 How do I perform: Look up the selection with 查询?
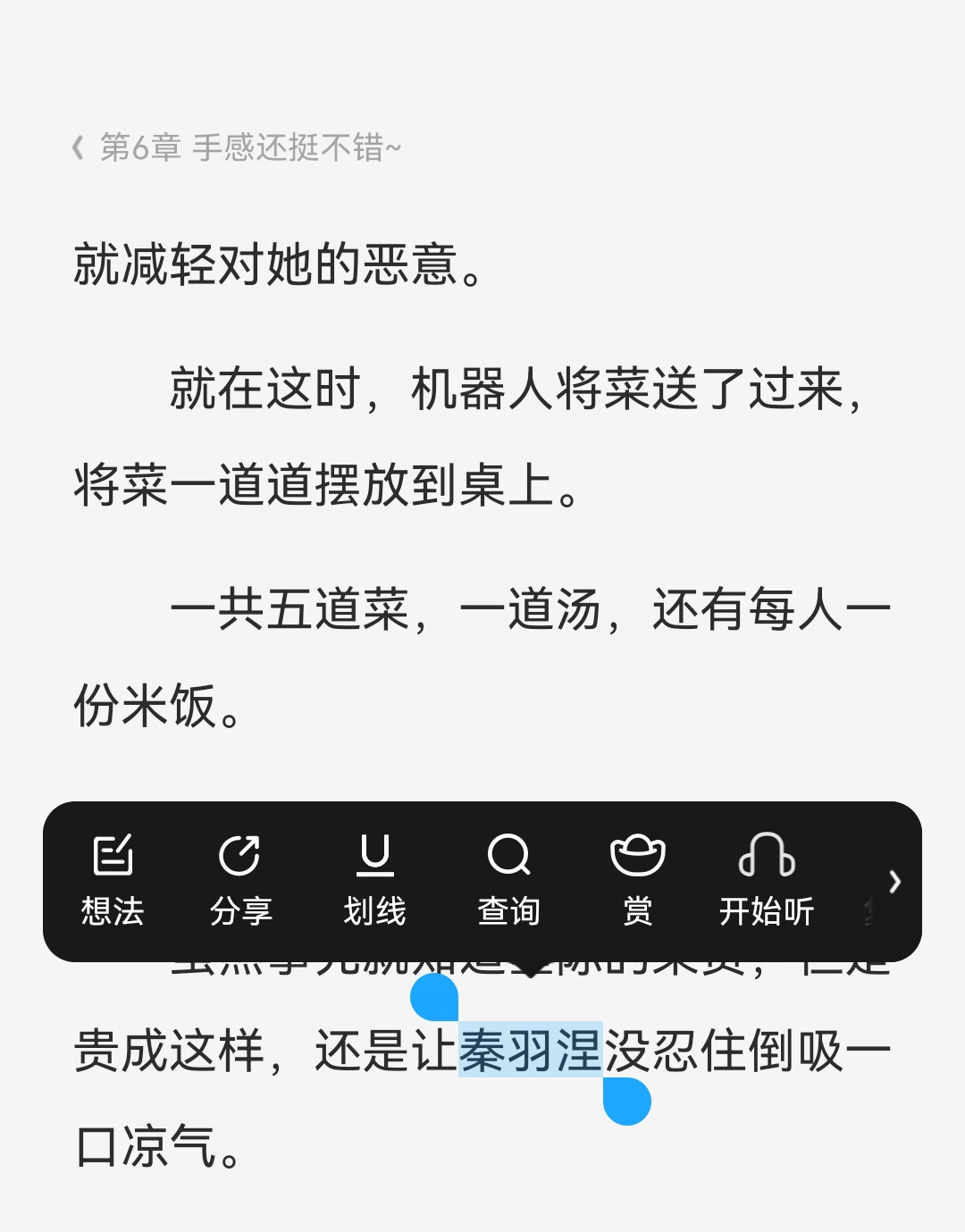[x=509, y=880]
